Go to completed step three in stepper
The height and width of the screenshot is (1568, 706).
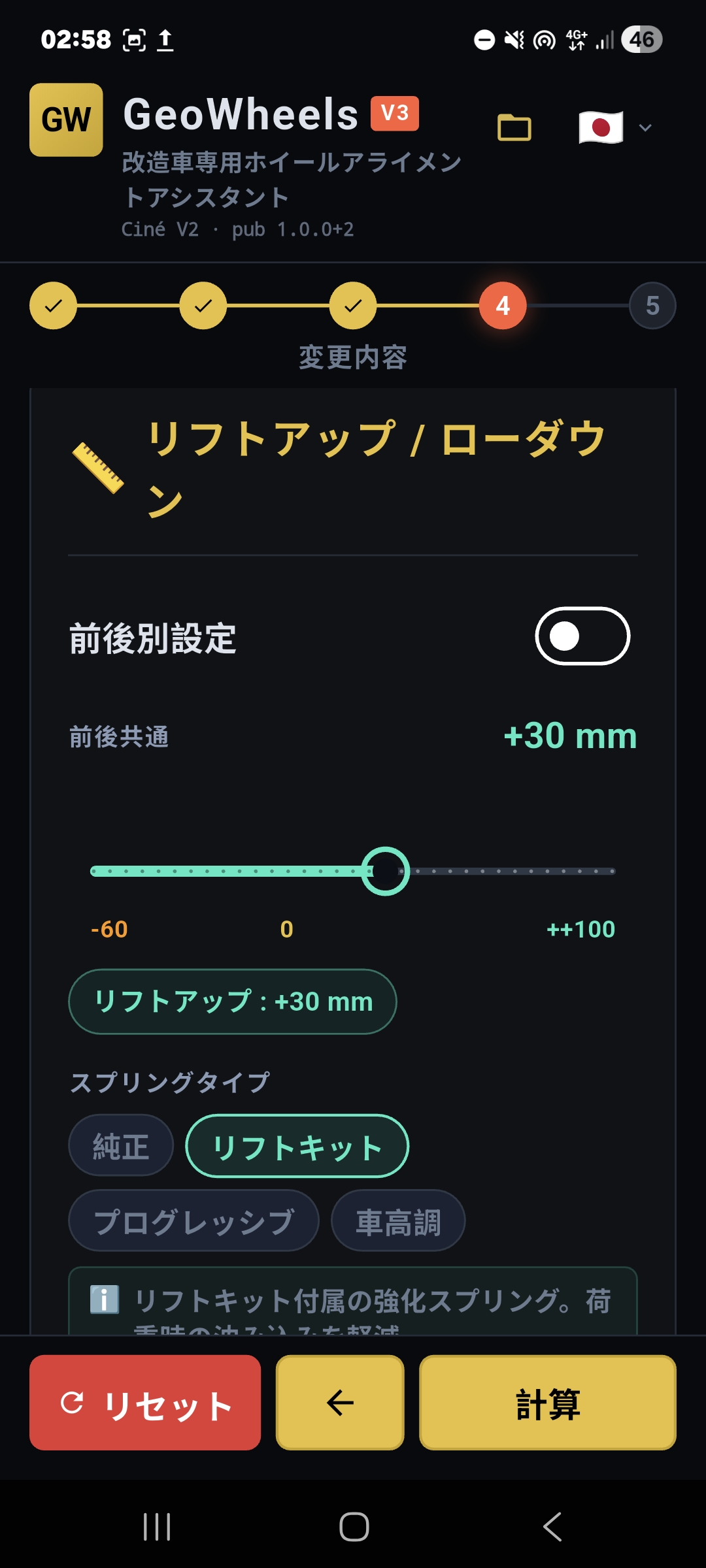point(353,306)
